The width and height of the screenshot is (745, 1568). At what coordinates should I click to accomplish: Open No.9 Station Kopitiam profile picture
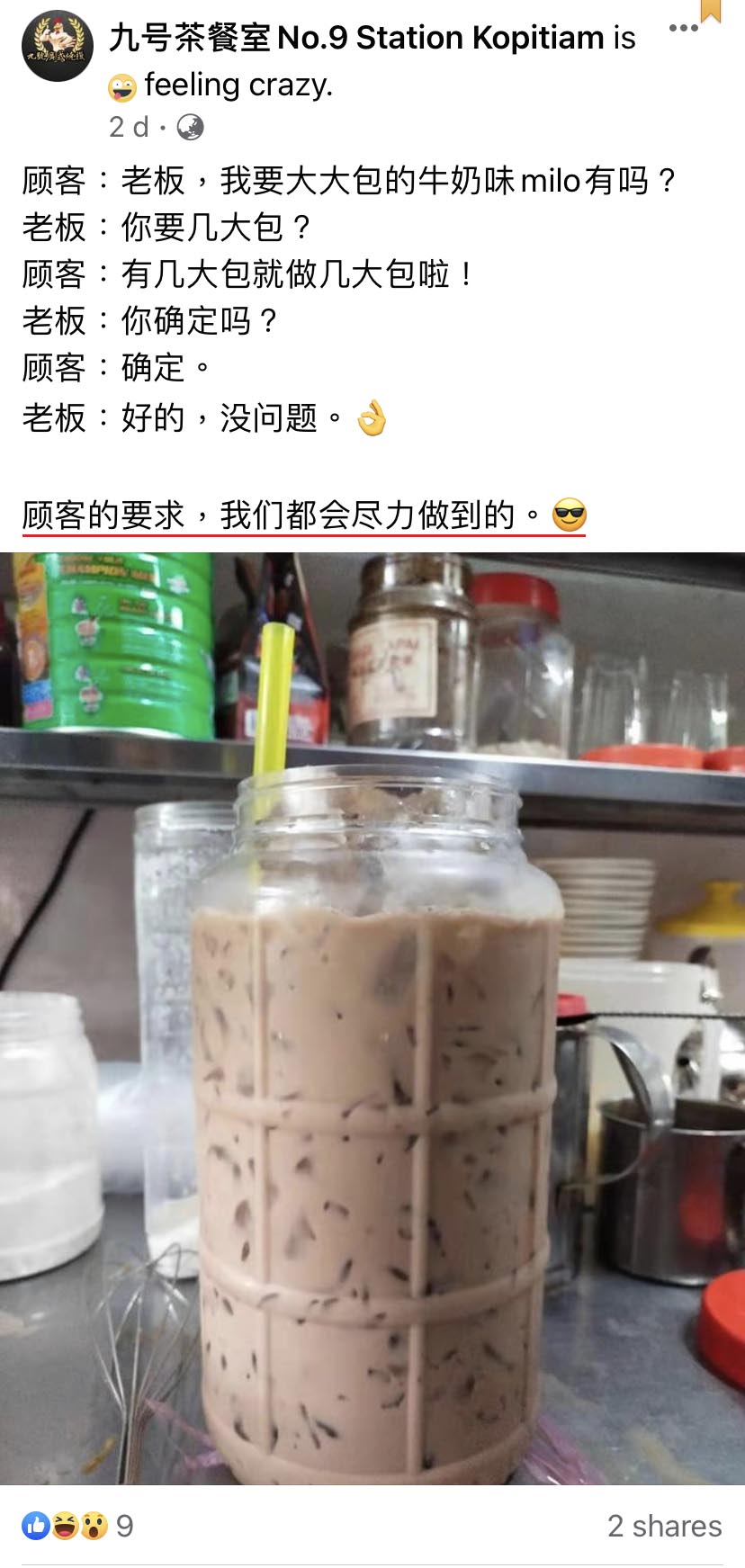click(x=57, y=47)
